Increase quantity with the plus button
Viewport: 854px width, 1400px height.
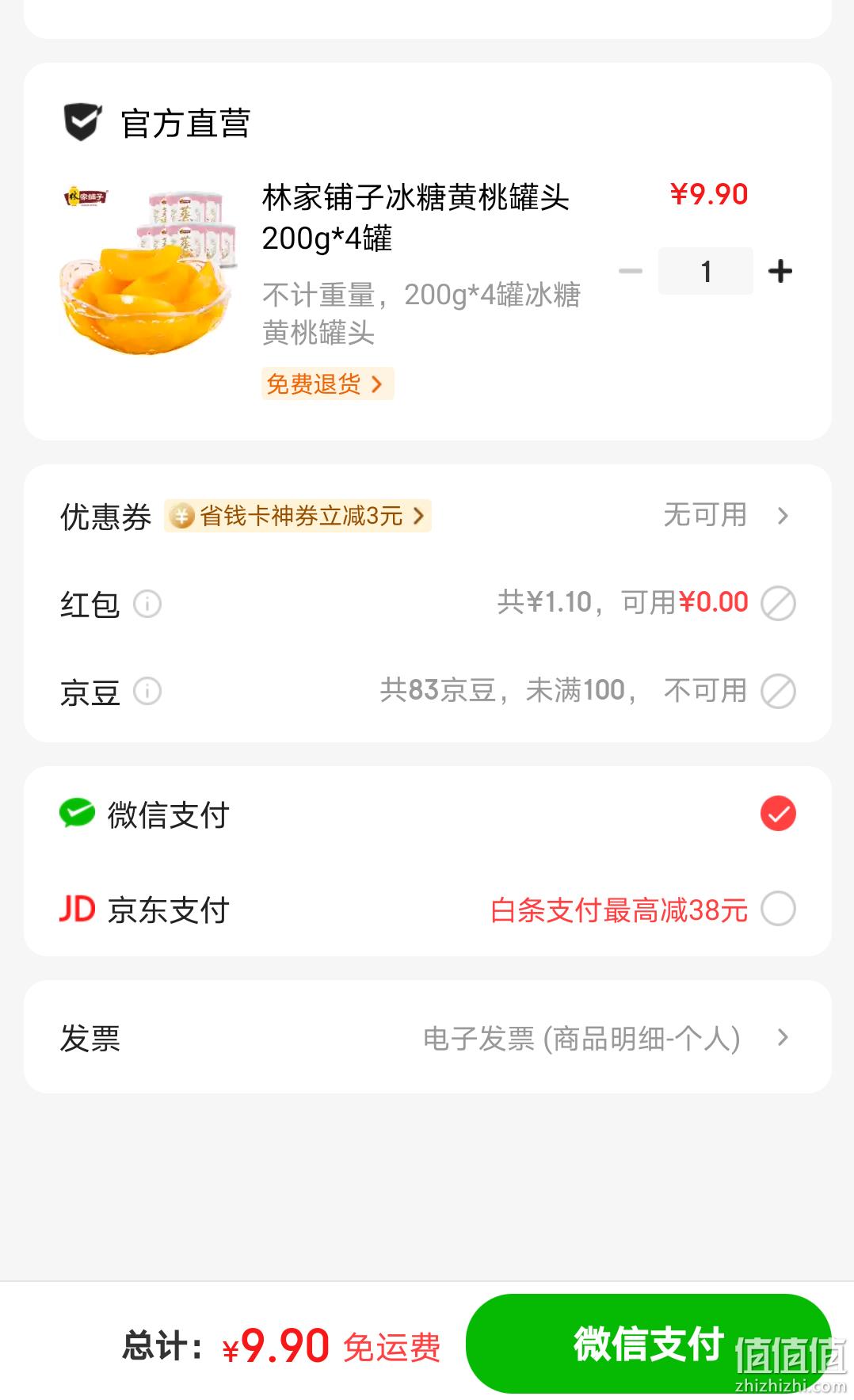click(780, 271)
